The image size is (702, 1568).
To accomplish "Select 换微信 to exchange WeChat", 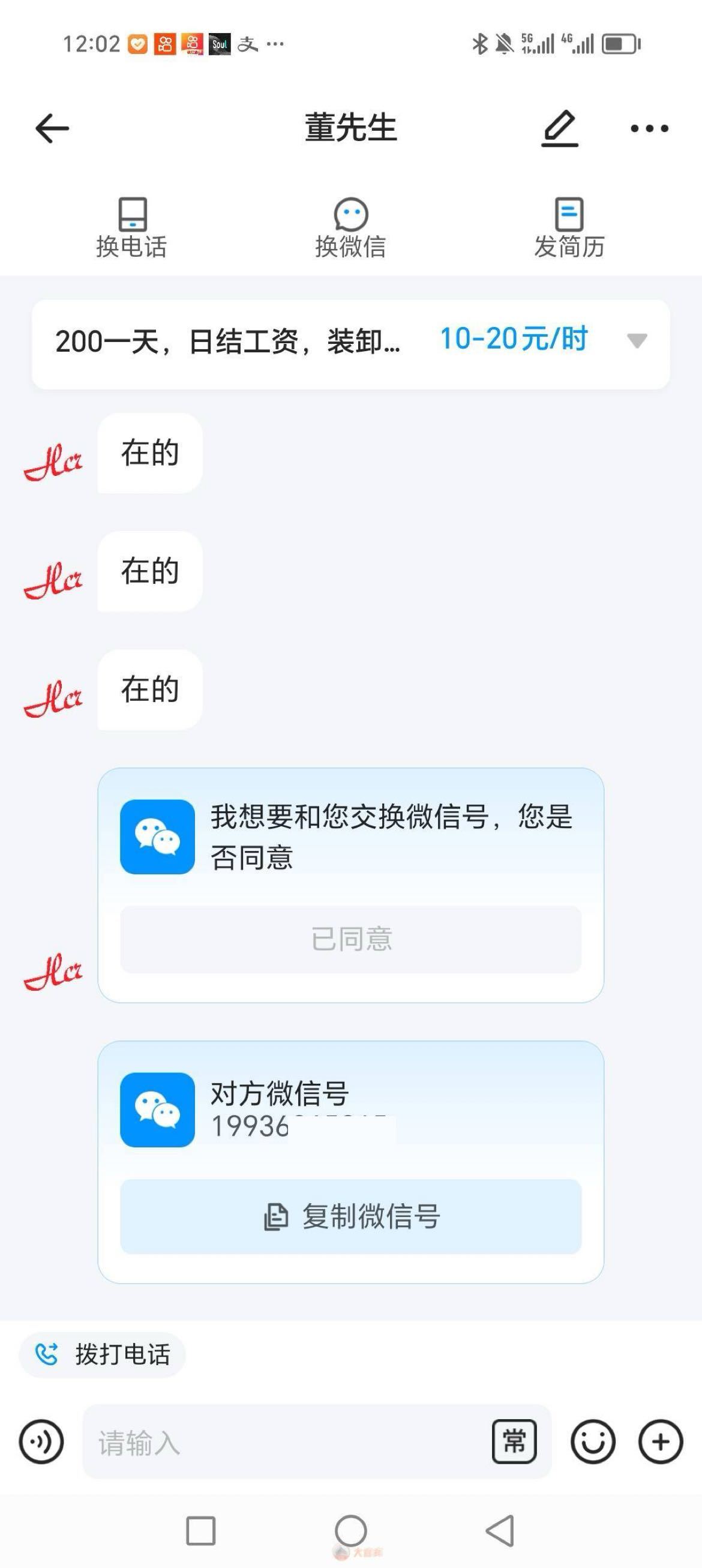I will click(x=350, y=228).
